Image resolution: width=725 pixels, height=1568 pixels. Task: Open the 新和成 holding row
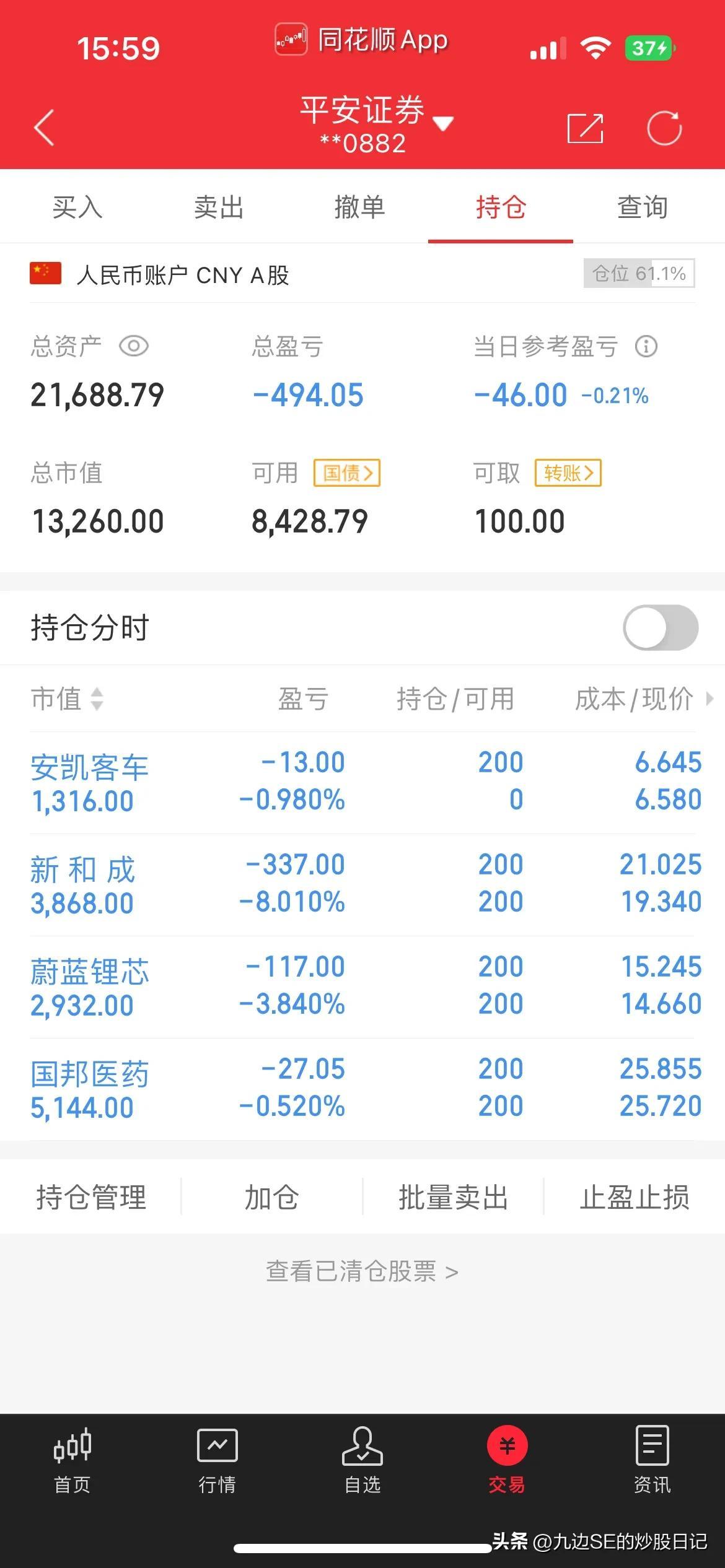coord(362,884)
